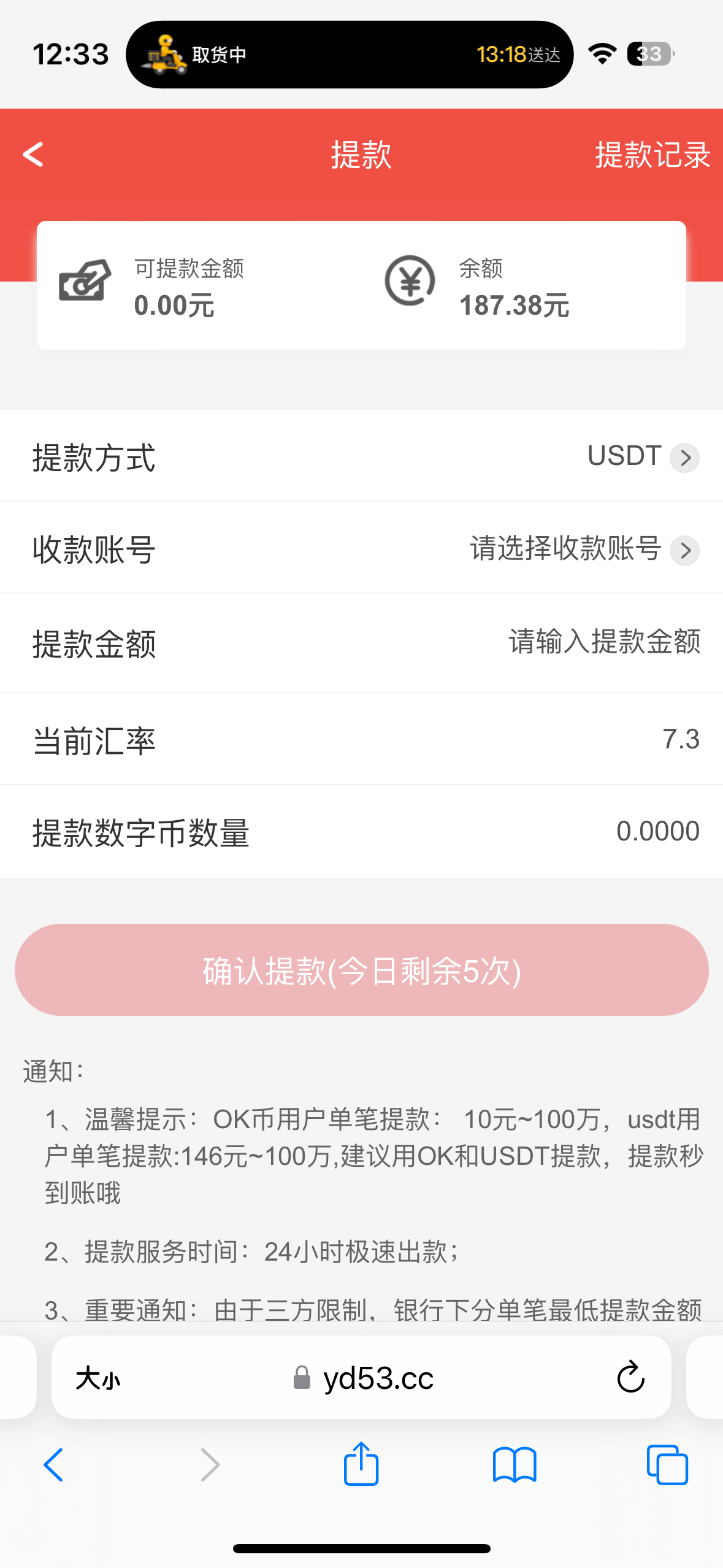Tap the 确认提款 confirm withdrawal button
The width and height of the screenshot is (723, 1568).
[362, 970]
